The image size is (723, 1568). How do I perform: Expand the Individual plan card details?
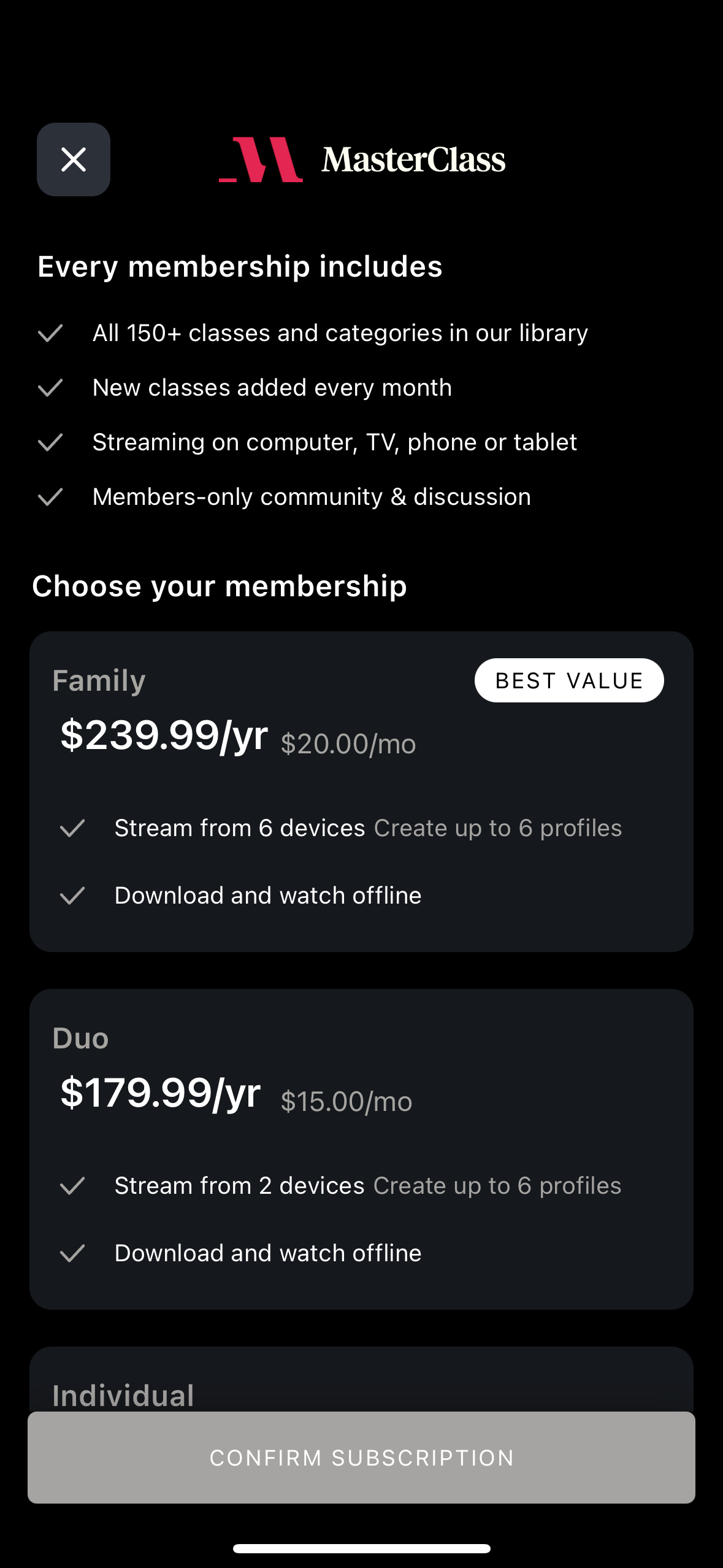(x=361, y=1393)
